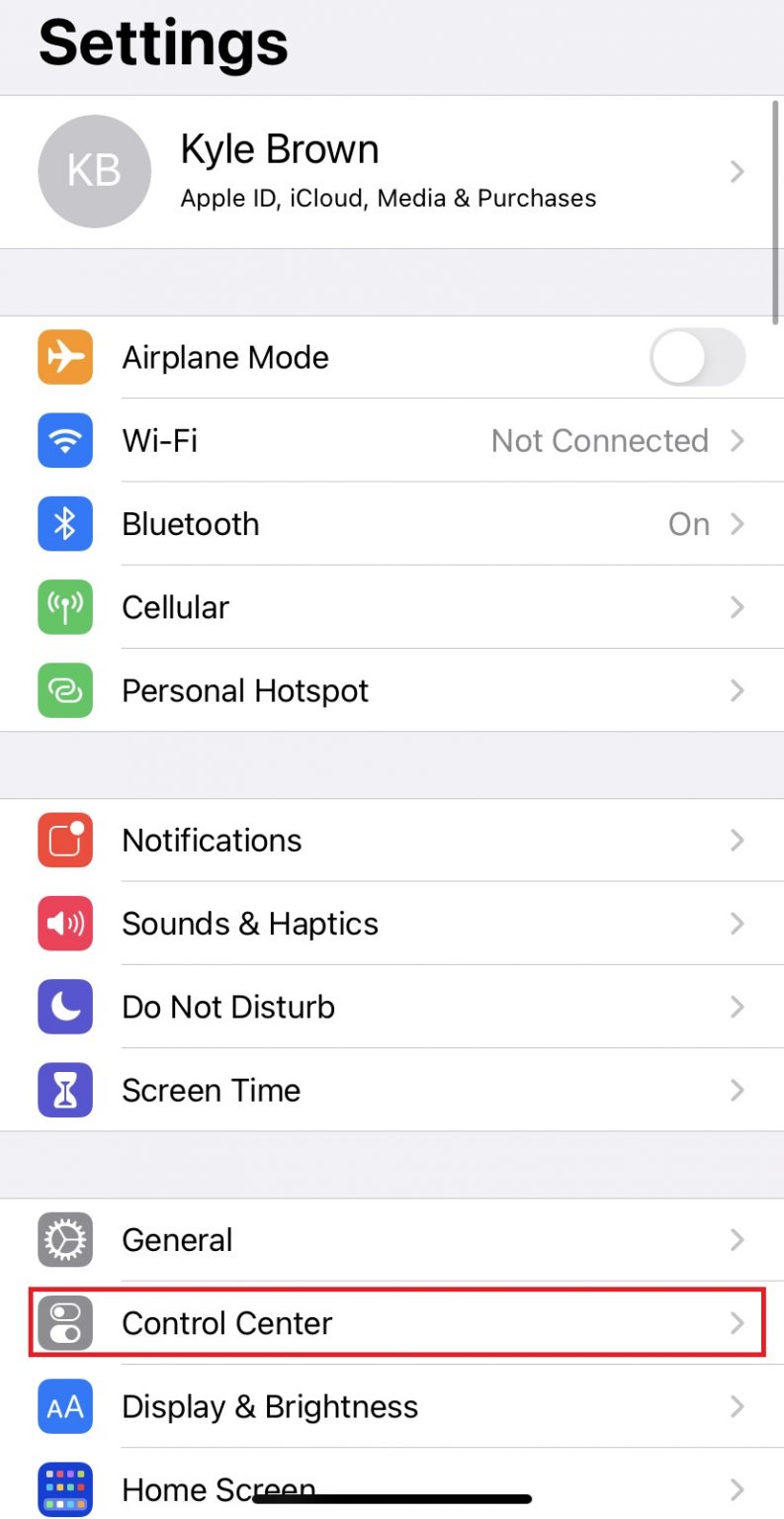Open Bluetooth settings via its chevron
Viewport: 784px width, 1519px height.
click(x=737, y=524)
